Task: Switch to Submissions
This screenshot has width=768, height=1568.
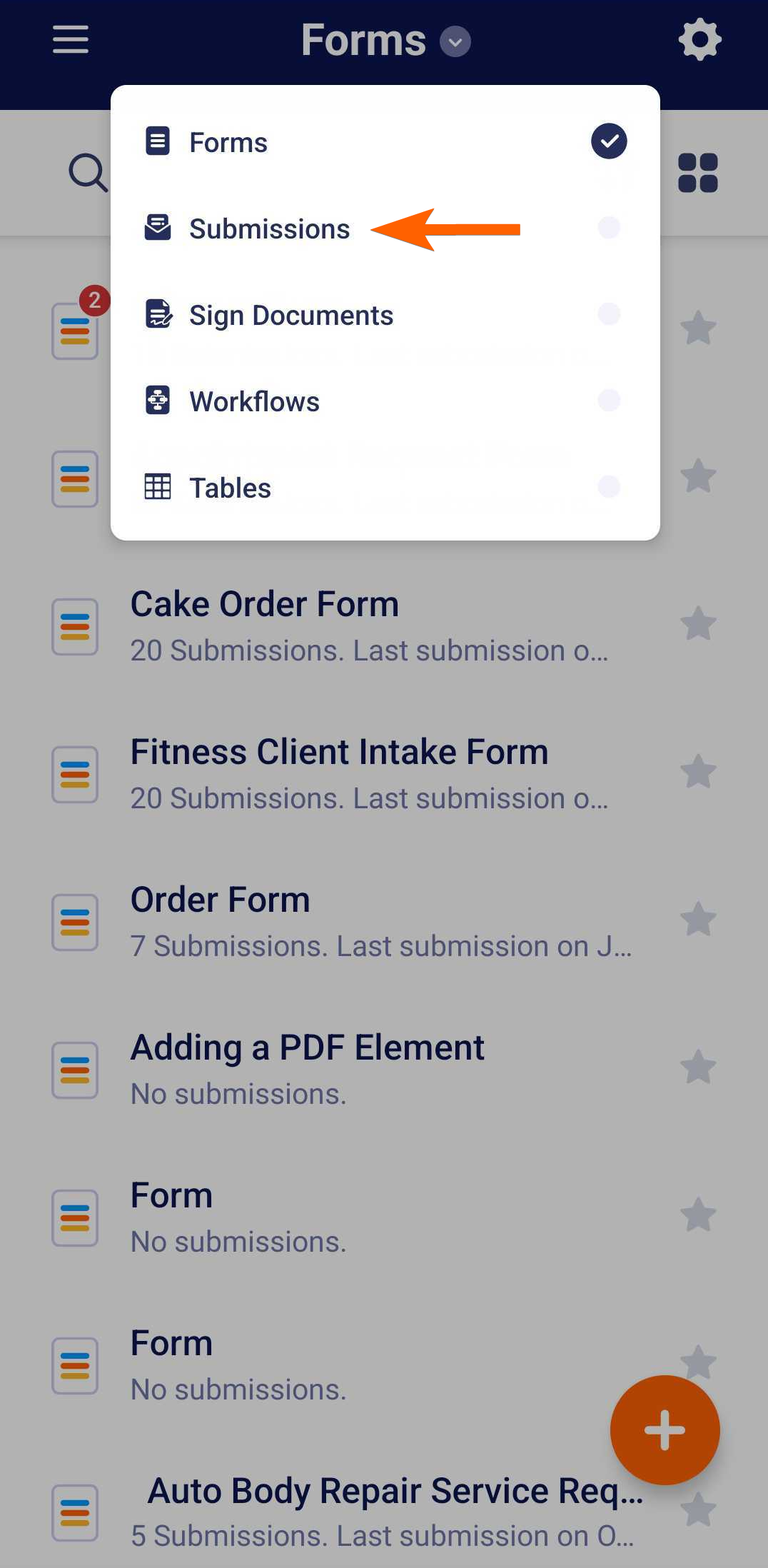Action: [x=269, y=229]
